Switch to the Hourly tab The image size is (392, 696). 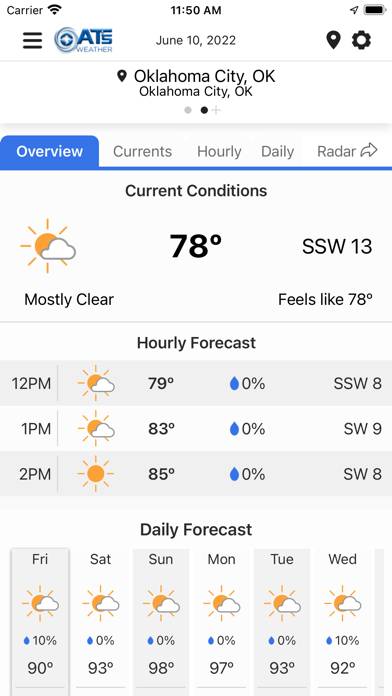pos(219,151)
